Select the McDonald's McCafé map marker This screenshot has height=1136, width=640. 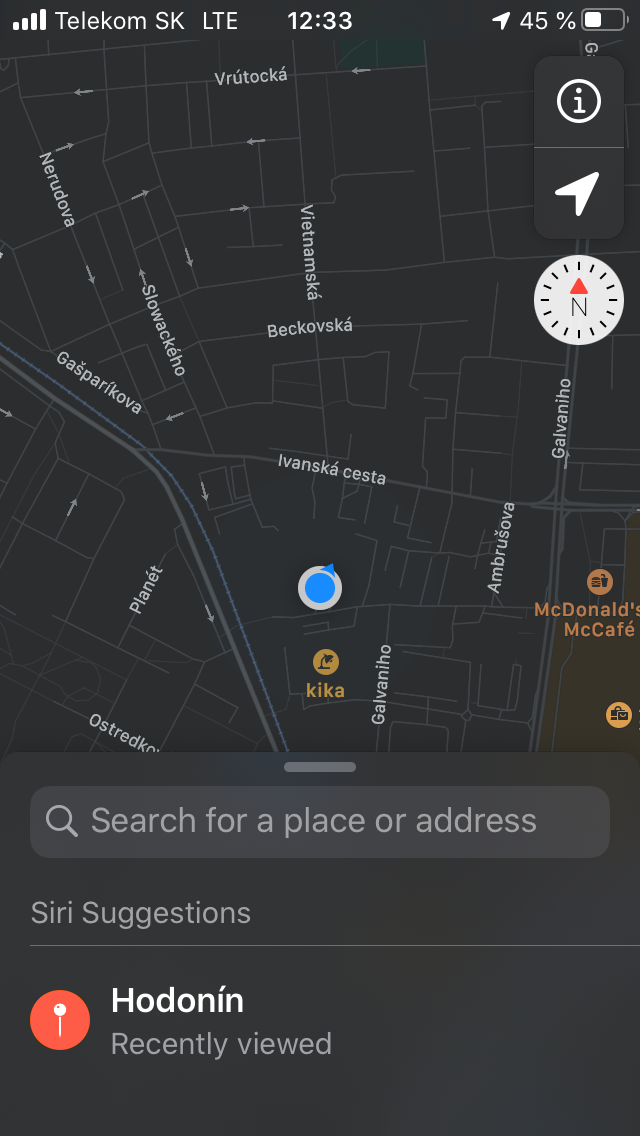(x=599, y=581)
